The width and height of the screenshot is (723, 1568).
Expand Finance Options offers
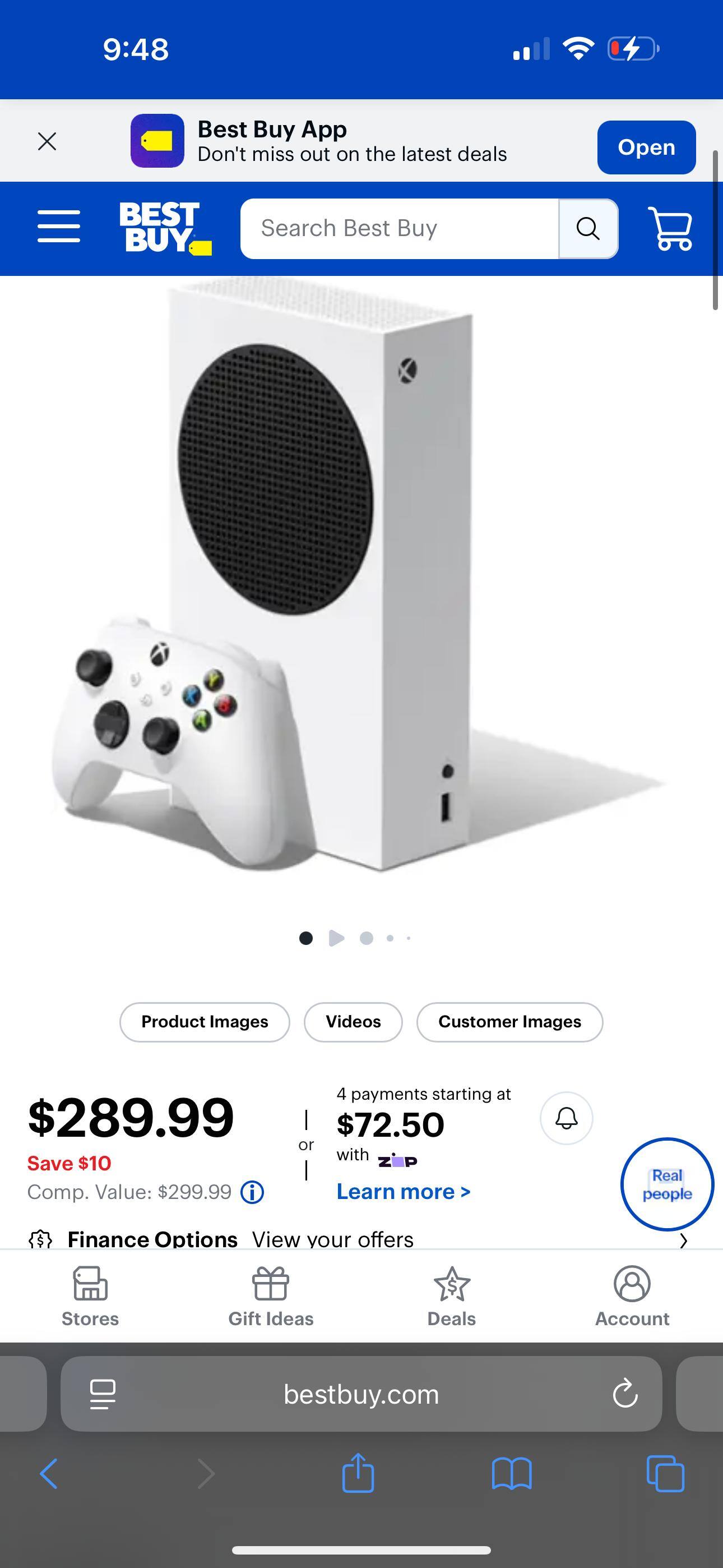[x=683, y=1240]
